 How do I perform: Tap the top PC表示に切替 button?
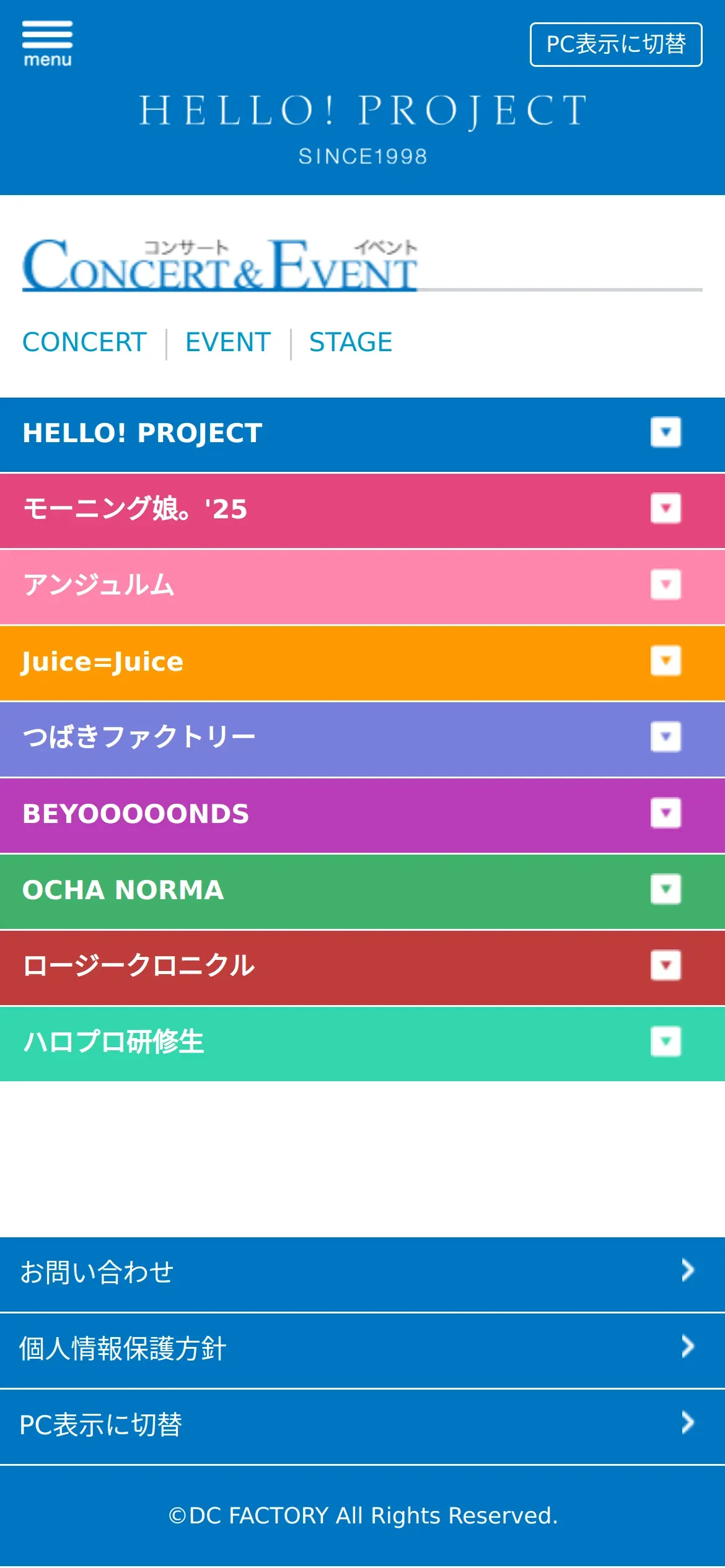pos(615,45)
